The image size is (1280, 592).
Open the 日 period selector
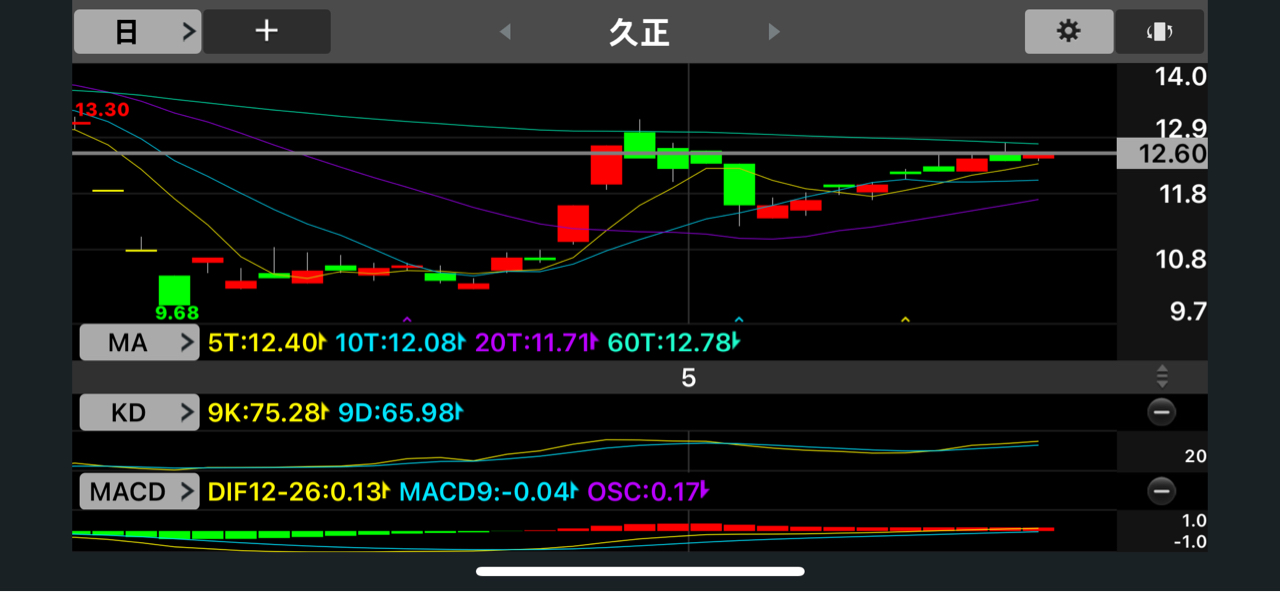[138, 32]
